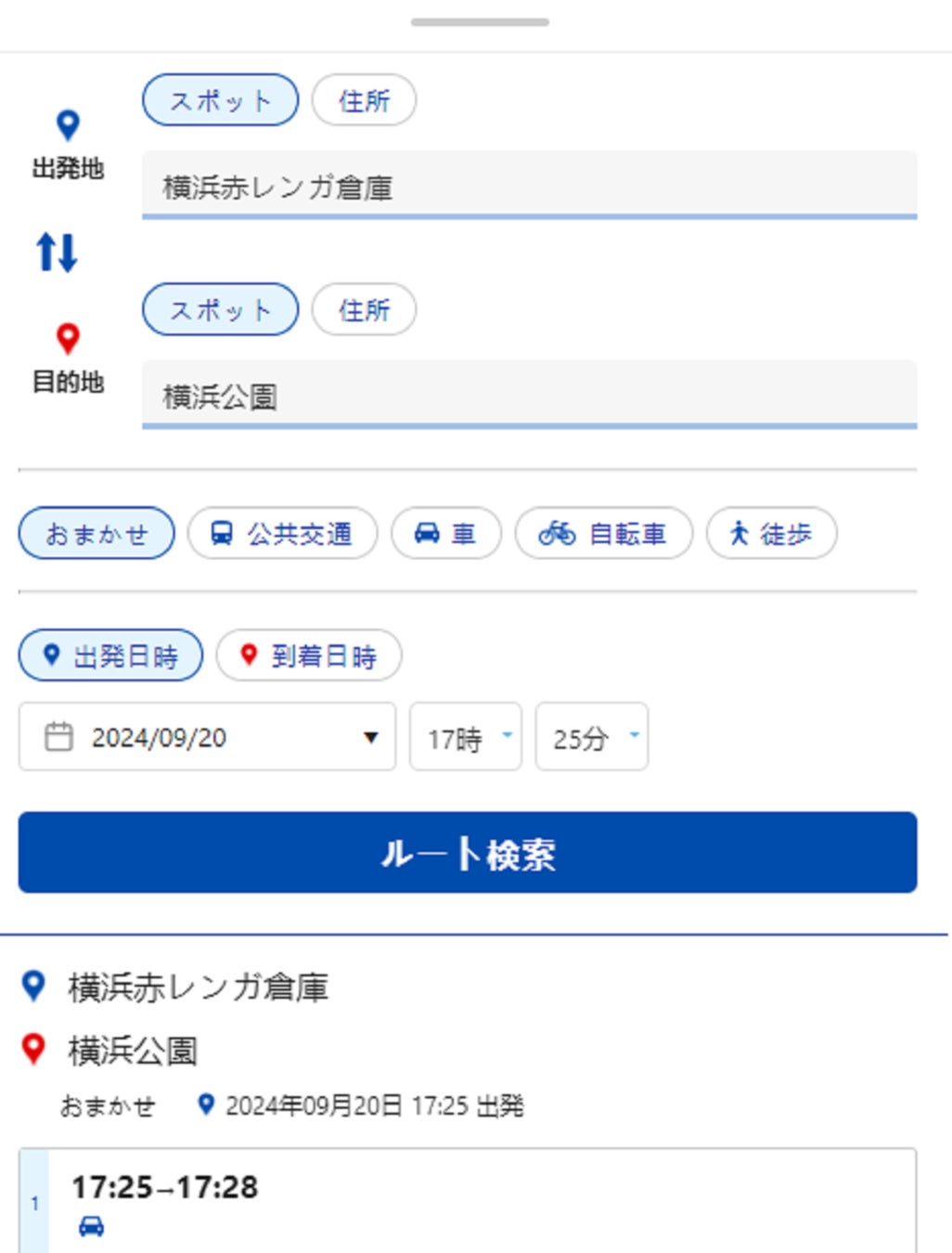Swap departure and destination locations

tap(57, 252)
